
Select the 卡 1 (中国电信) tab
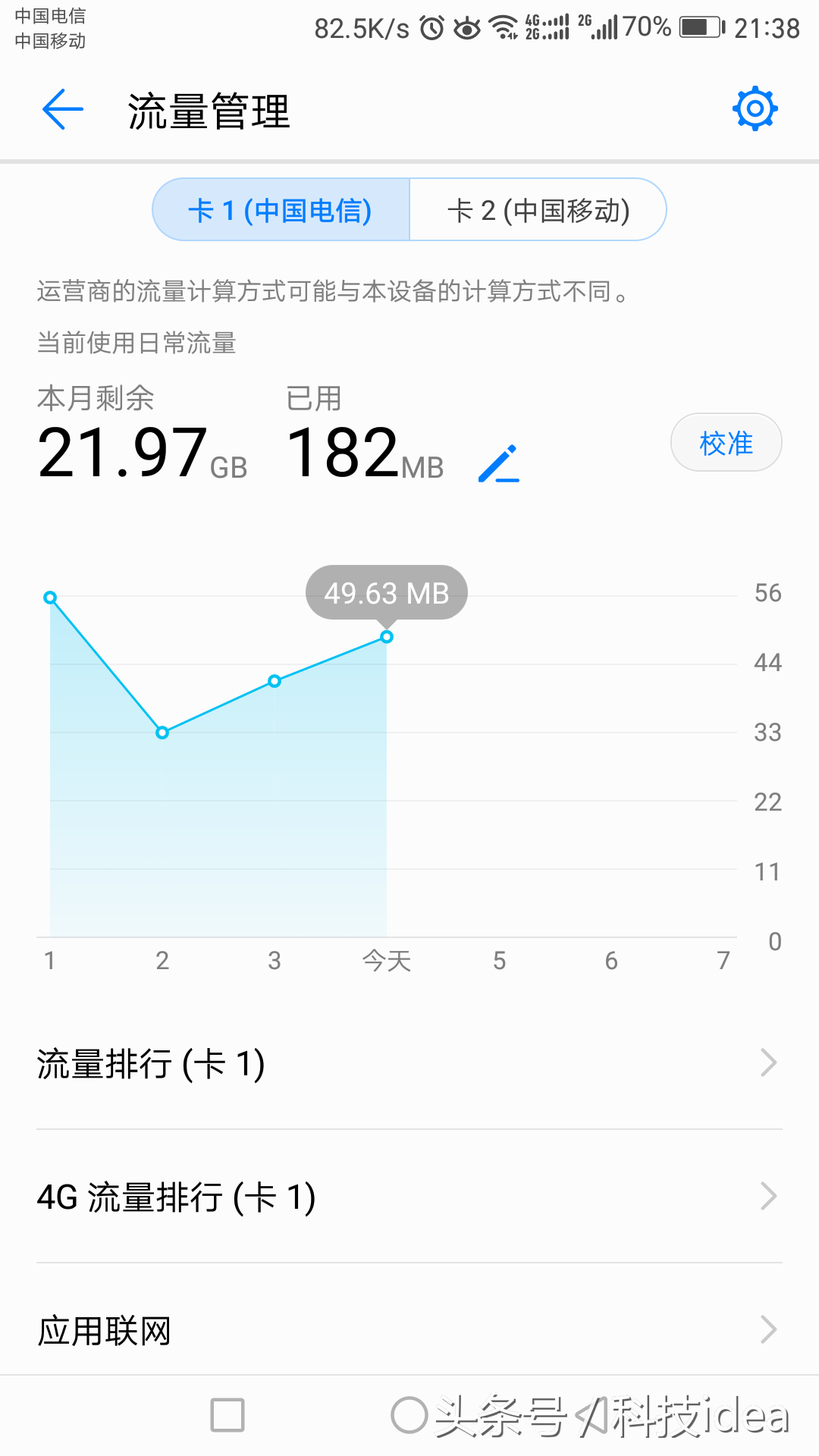click(x=281, y=210)
